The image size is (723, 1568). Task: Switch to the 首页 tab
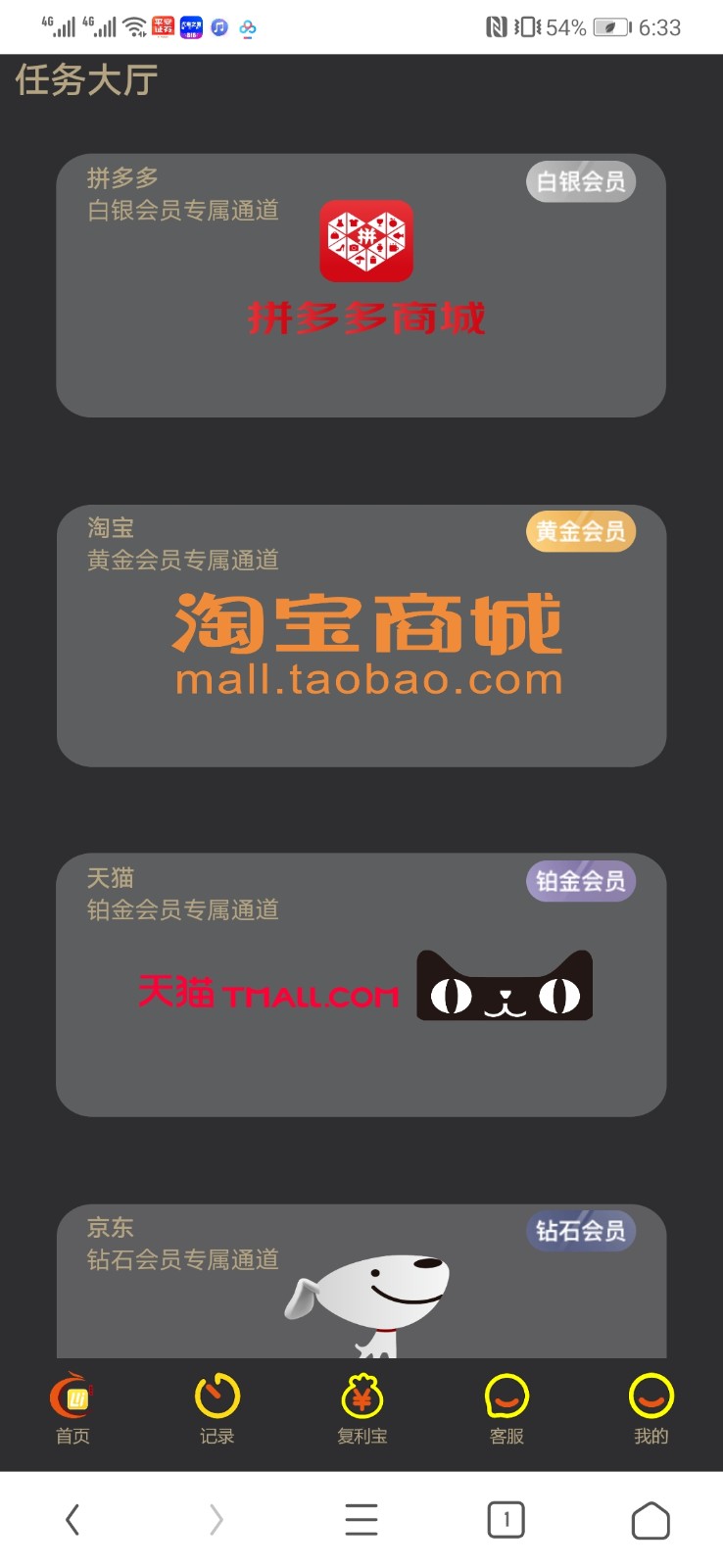[x=72, y=1409]
